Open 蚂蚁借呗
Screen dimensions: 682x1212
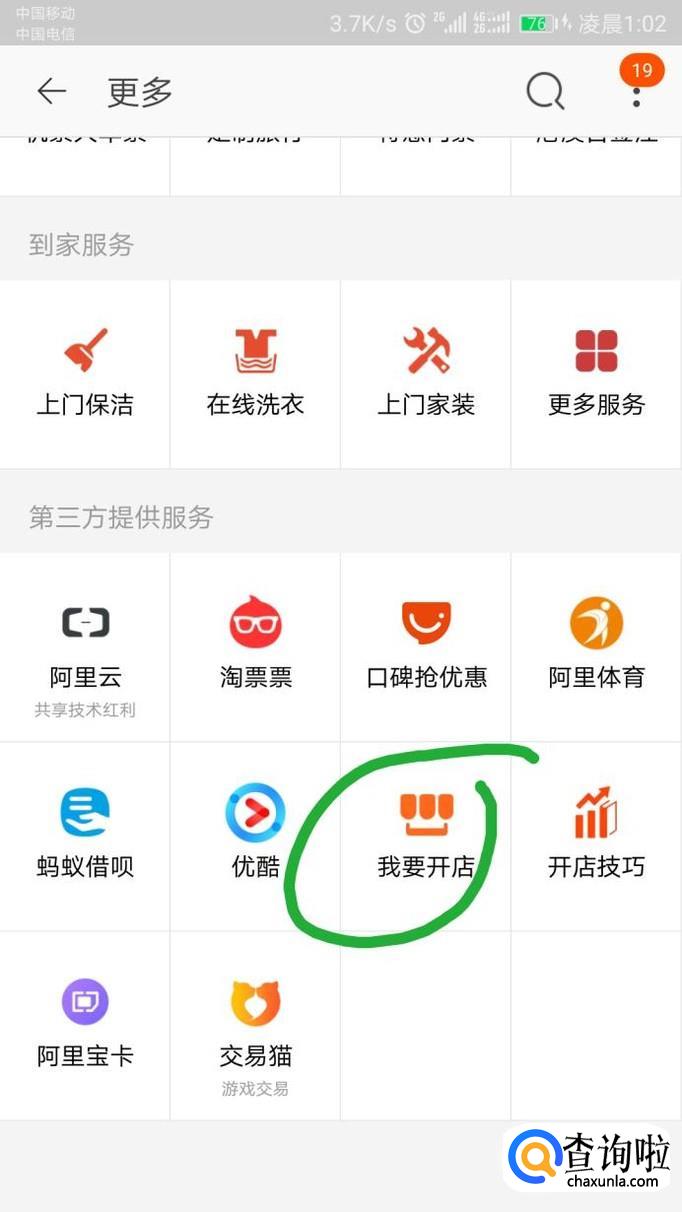click(85, 837)
